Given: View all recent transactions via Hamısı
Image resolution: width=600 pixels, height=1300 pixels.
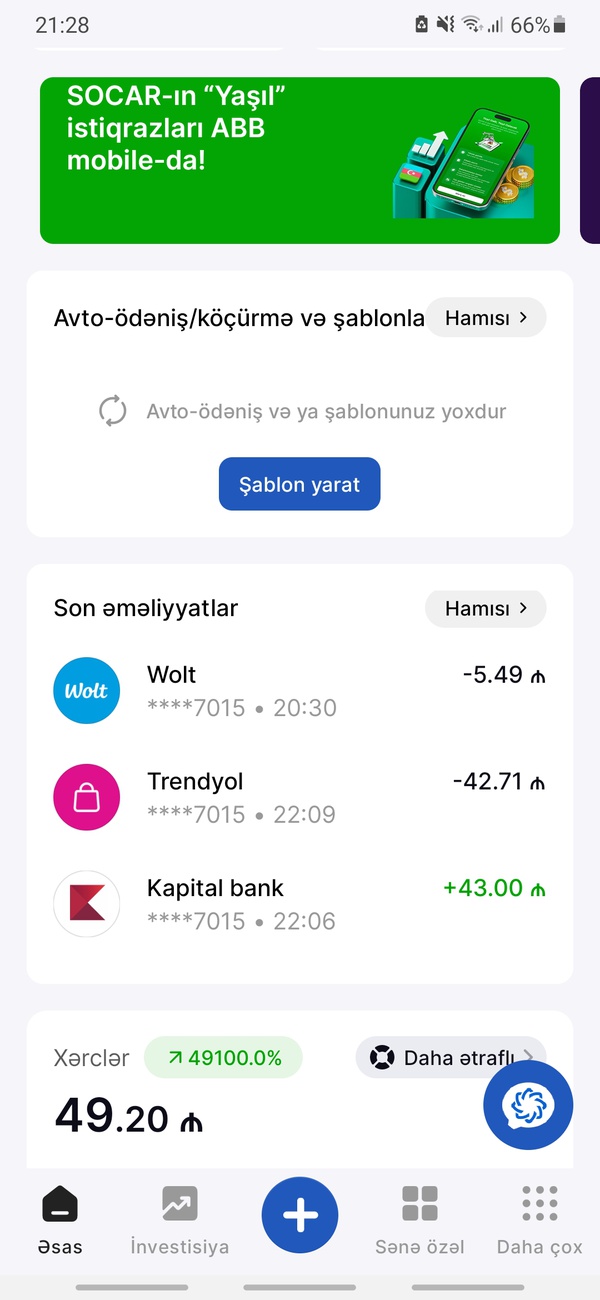Looking at the screenshot, I should tap(486, 608).
